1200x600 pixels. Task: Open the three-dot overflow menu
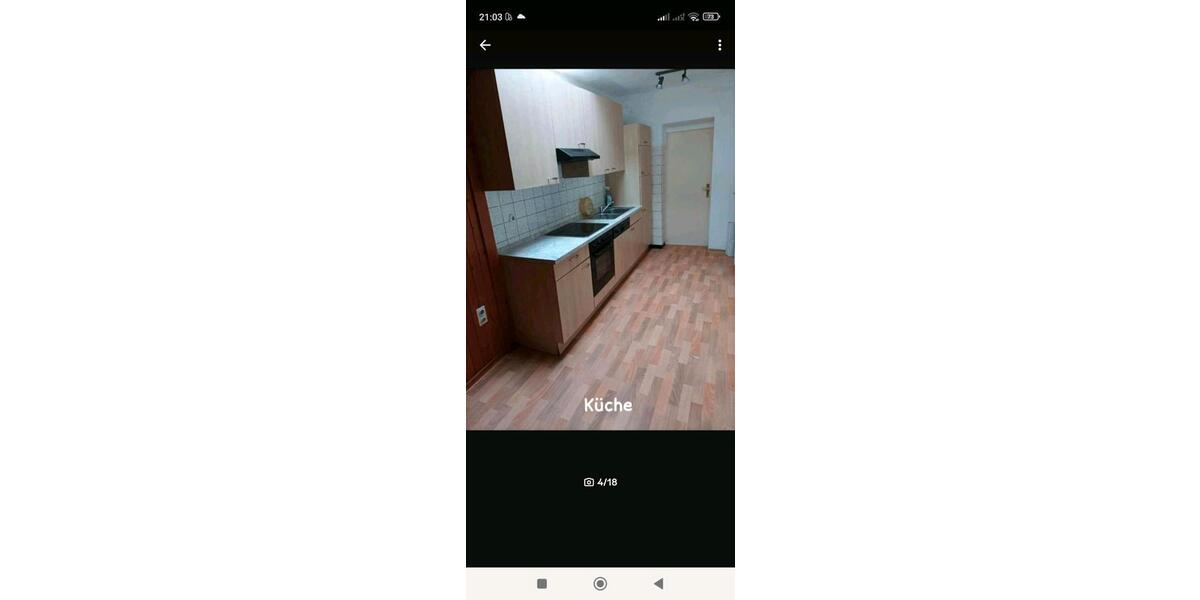tap(719, 45)
